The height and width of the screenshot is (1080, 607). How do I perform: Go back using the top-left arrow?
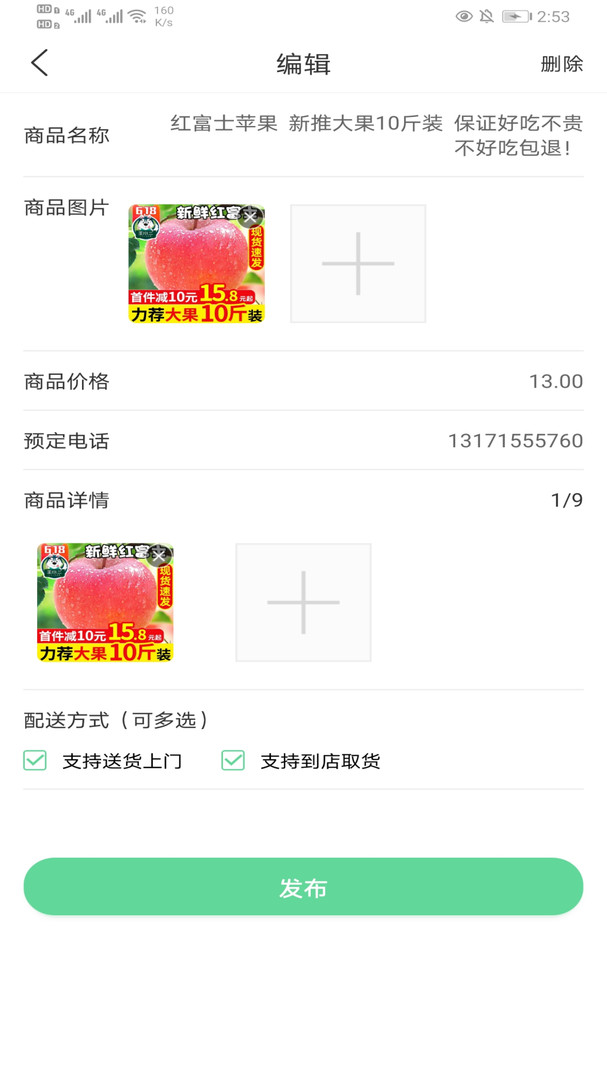tap(40, 64)
